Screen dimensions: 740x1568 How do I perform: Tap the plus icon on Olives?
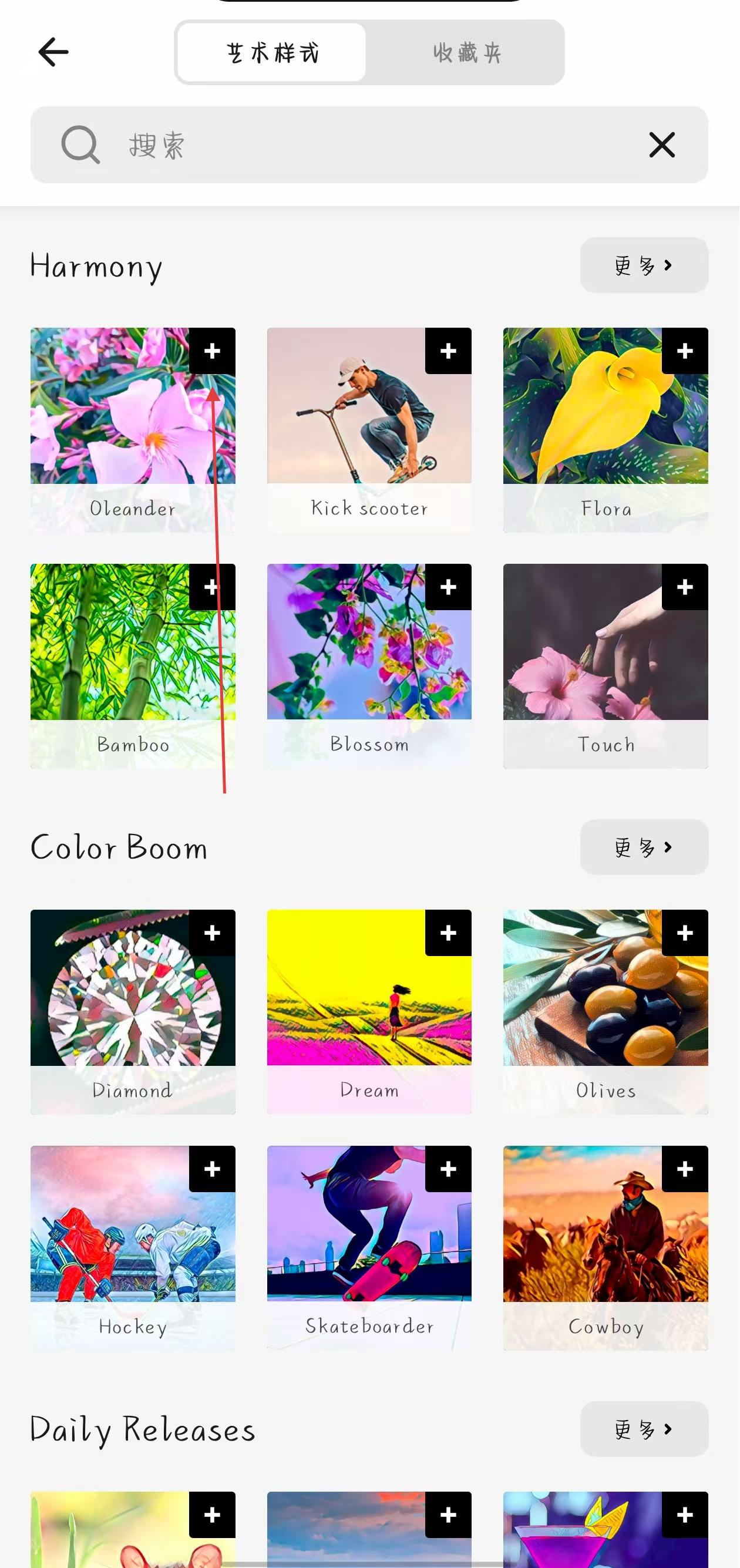685,933
